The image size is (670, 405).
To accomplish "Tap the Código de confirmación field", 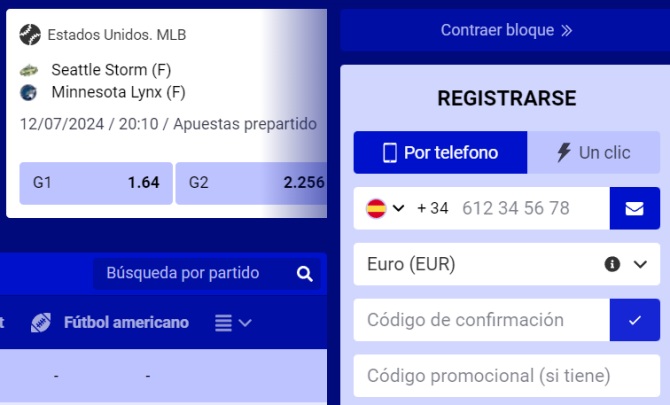I will coord(480,320).
